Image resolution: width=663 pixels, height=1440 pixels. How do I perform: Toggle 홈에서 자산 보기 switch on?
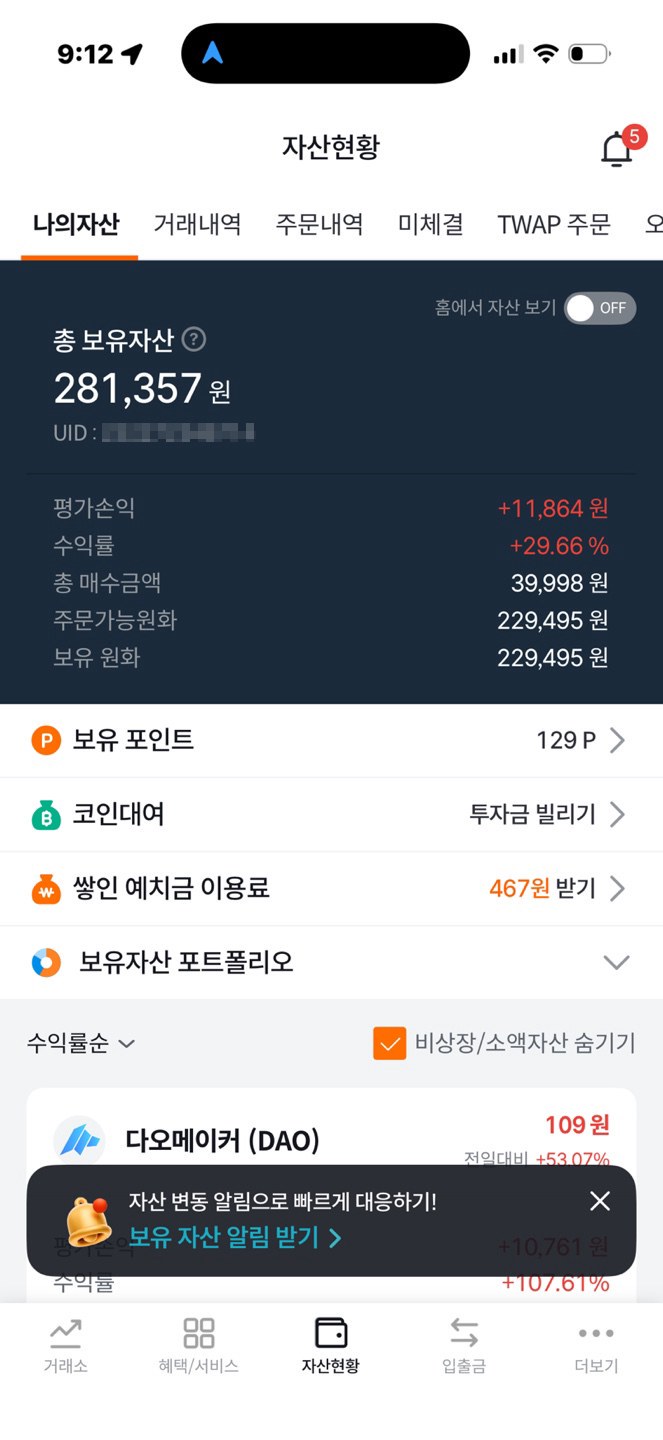(x=599, y=308)
